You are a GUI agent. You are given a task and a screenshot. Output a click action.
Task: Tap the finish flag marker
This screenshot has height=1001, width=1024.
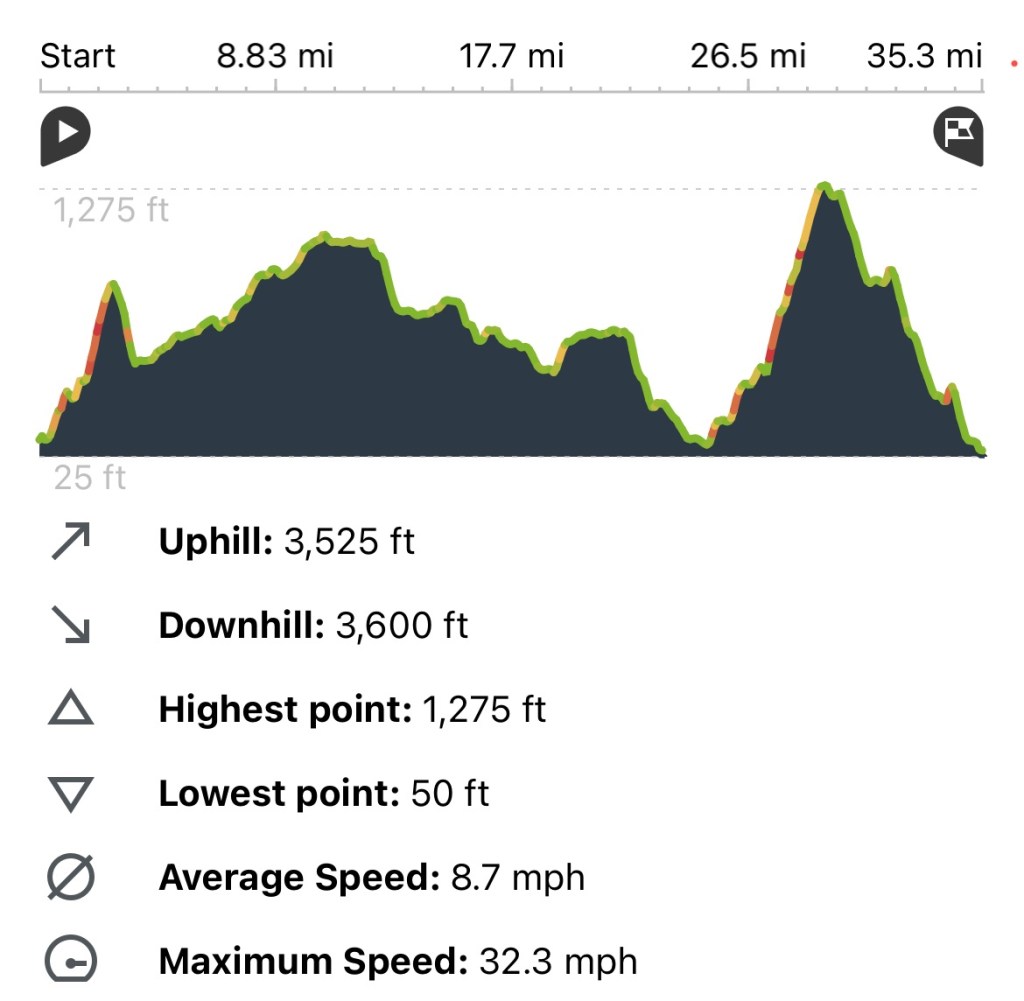click(x=958, y=133)
